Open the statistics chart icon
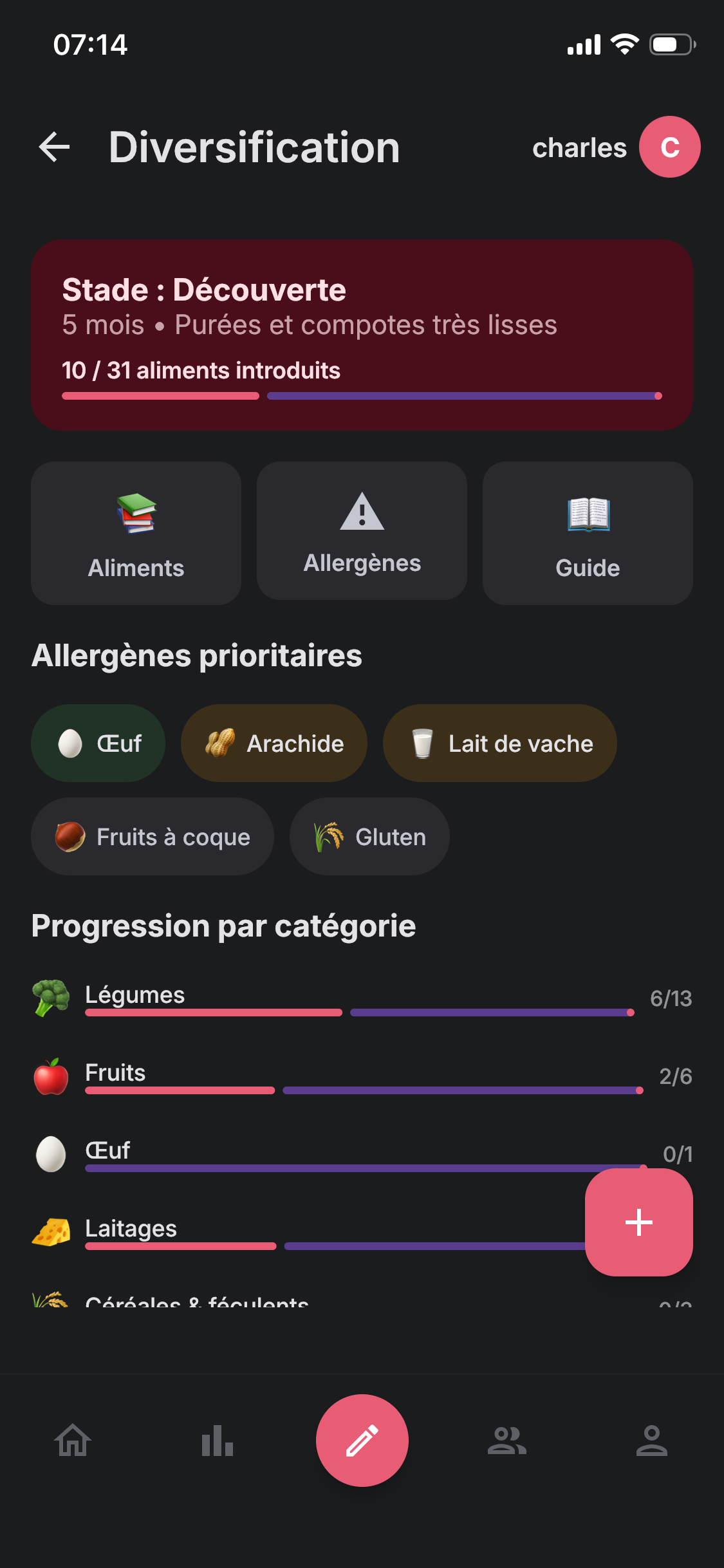This screenshot has height=1568, width=724. click(217, 1442)
